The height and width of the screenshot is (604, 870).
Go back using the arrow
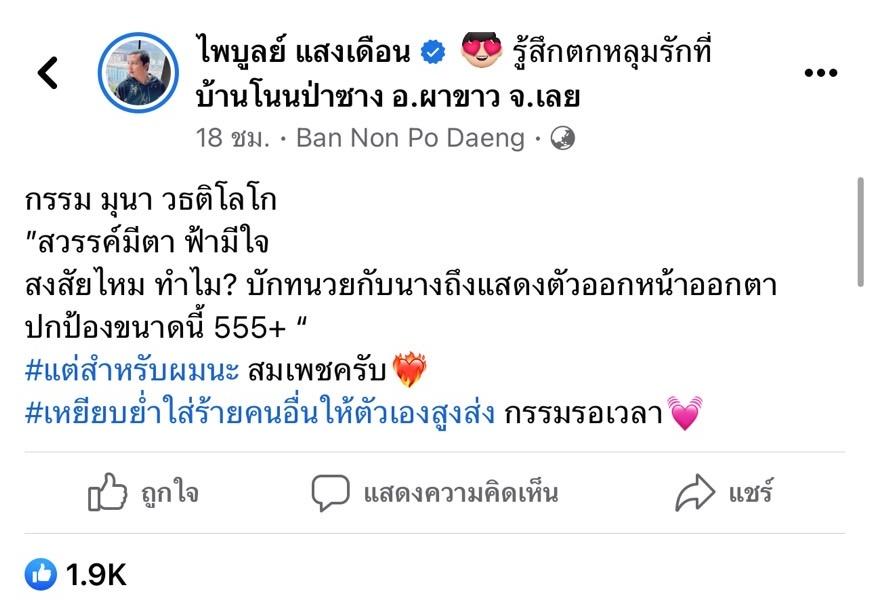47,71
